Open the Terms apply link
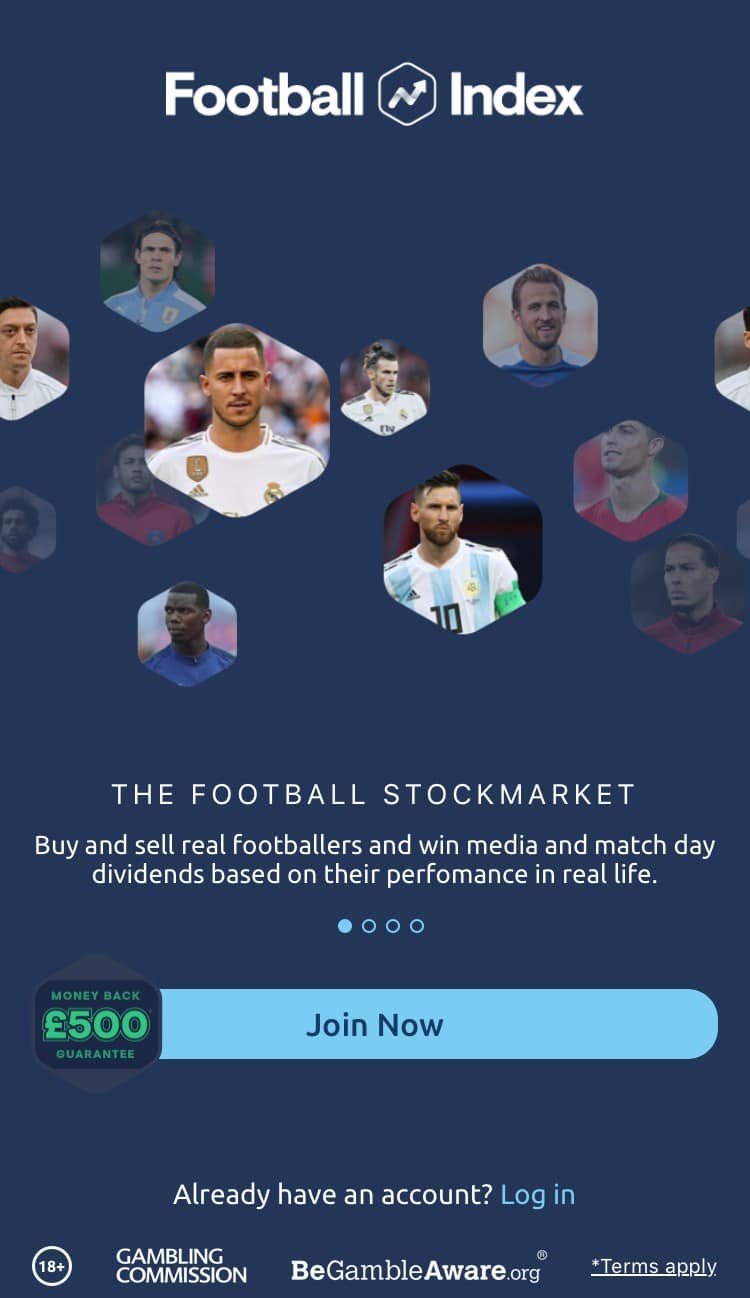 654,1266
